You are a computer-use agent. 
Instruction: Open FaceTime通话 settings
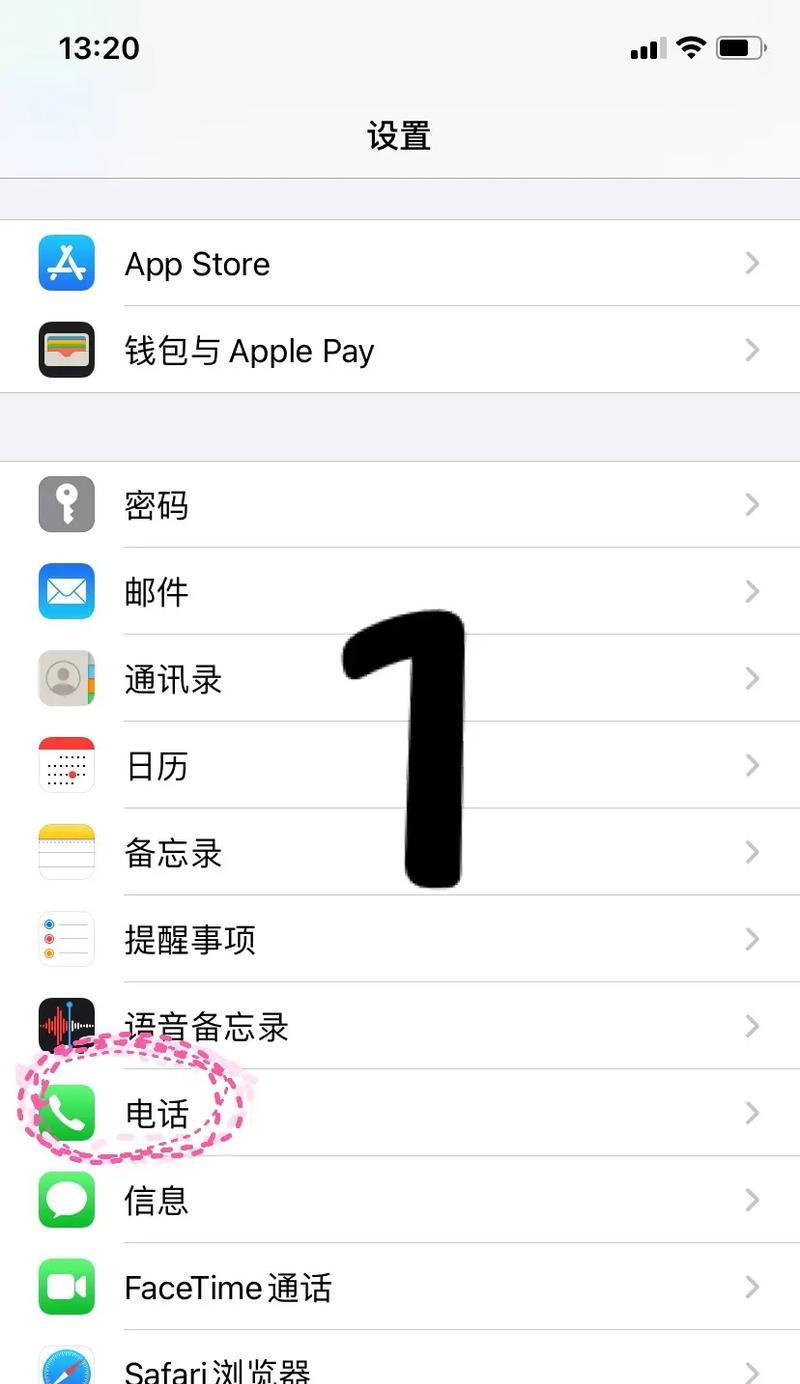tap(400, 1287)
